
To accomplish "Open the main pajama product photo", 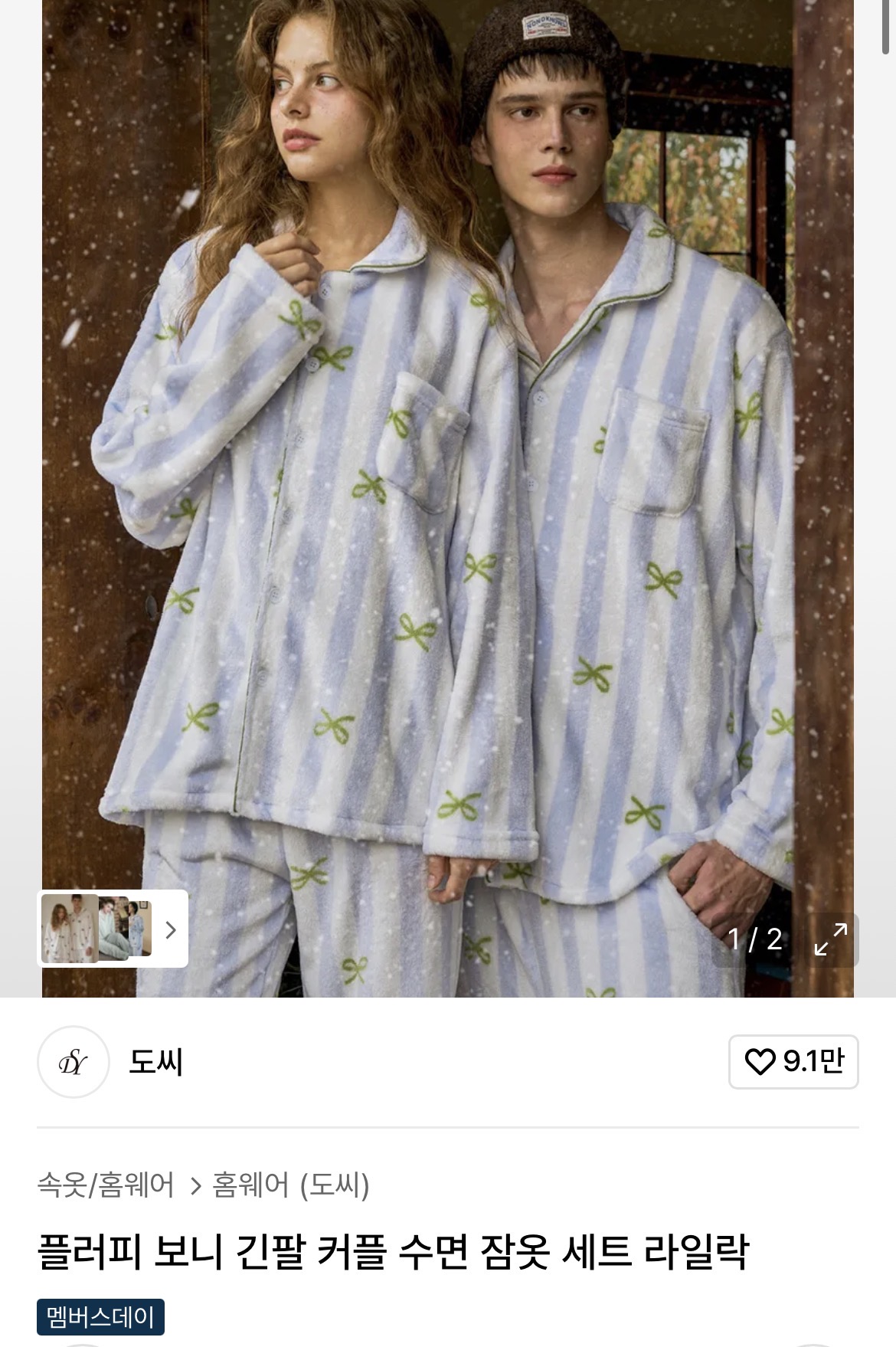I will click(448, 498).
